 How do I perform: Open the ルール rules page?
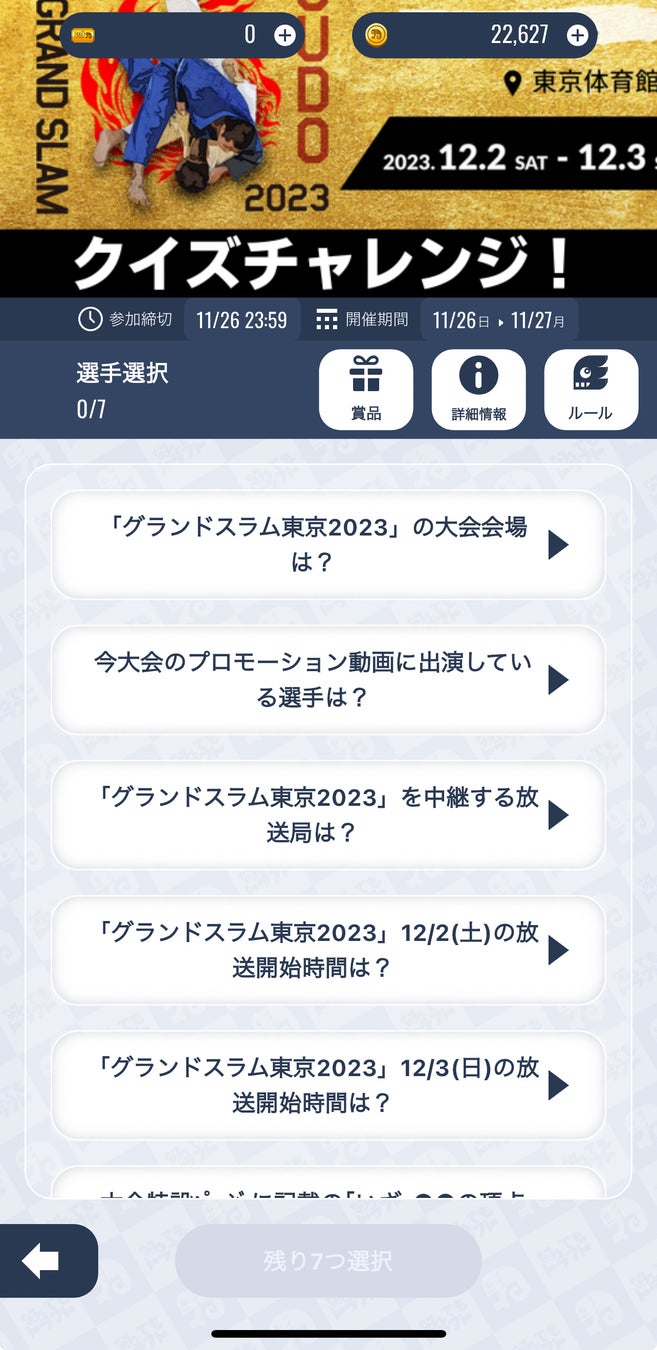590,389
